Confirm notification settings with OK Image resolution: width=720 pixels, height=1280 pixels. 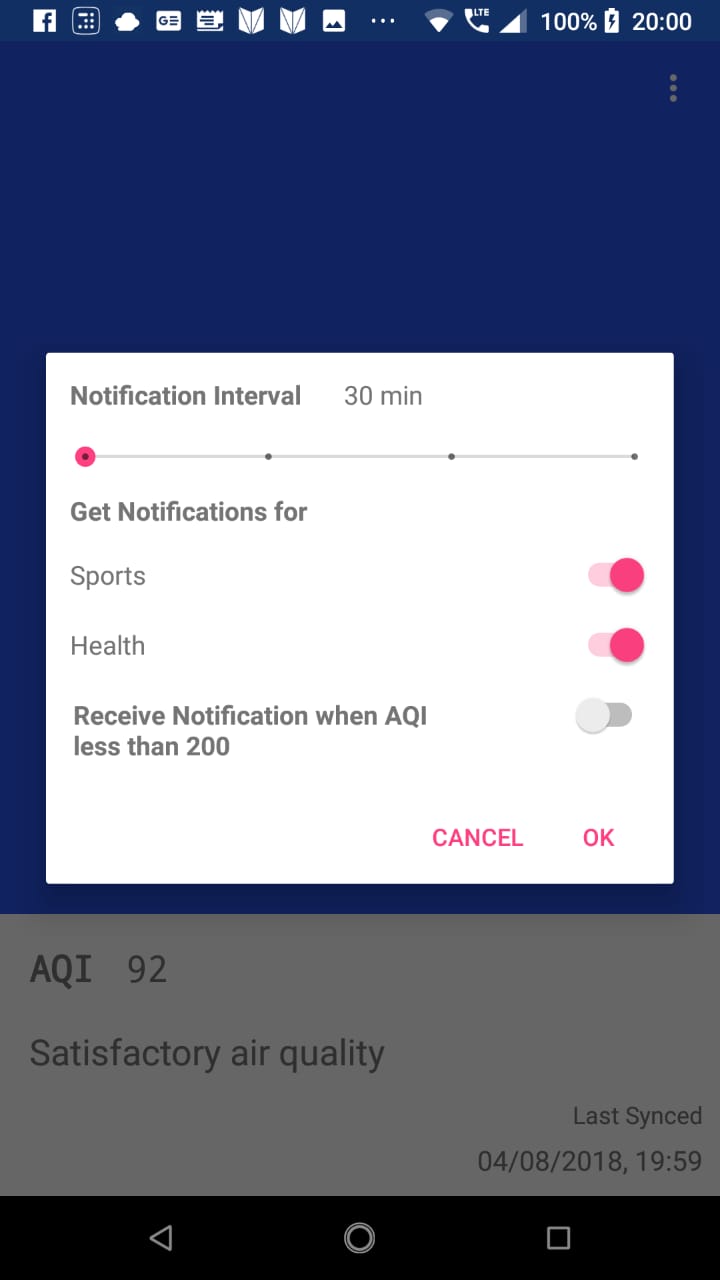(598, 837)
